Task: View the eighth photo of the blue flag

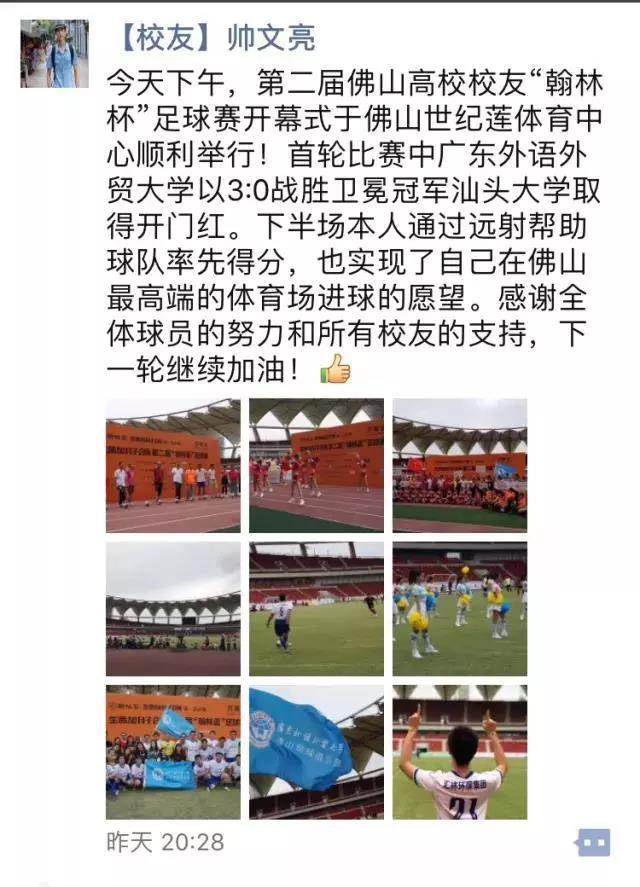Action: [x=316, y=752]
